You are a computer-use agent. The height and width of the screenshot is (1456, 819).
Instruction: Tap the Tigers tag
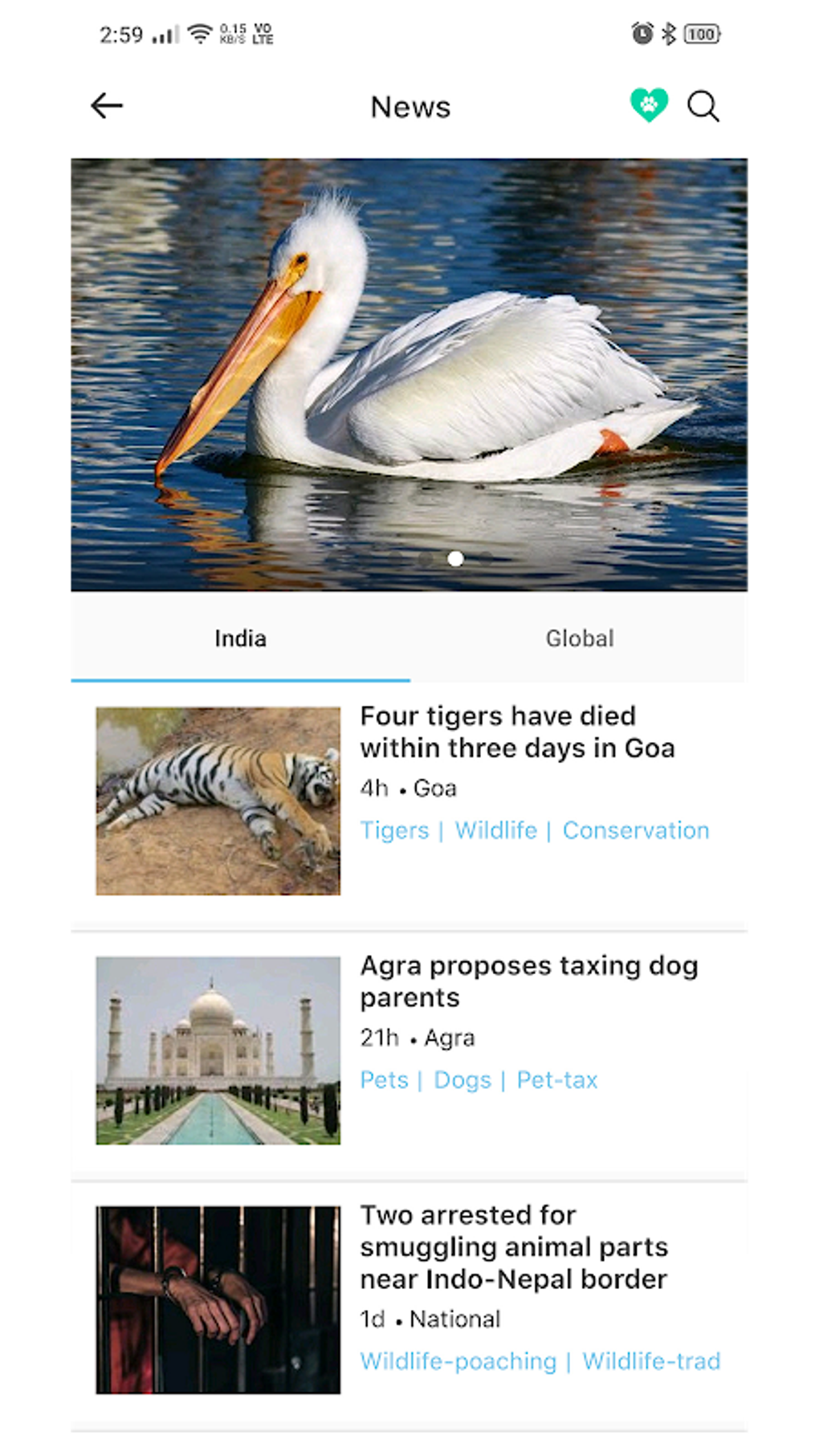[x=394, y=830]
